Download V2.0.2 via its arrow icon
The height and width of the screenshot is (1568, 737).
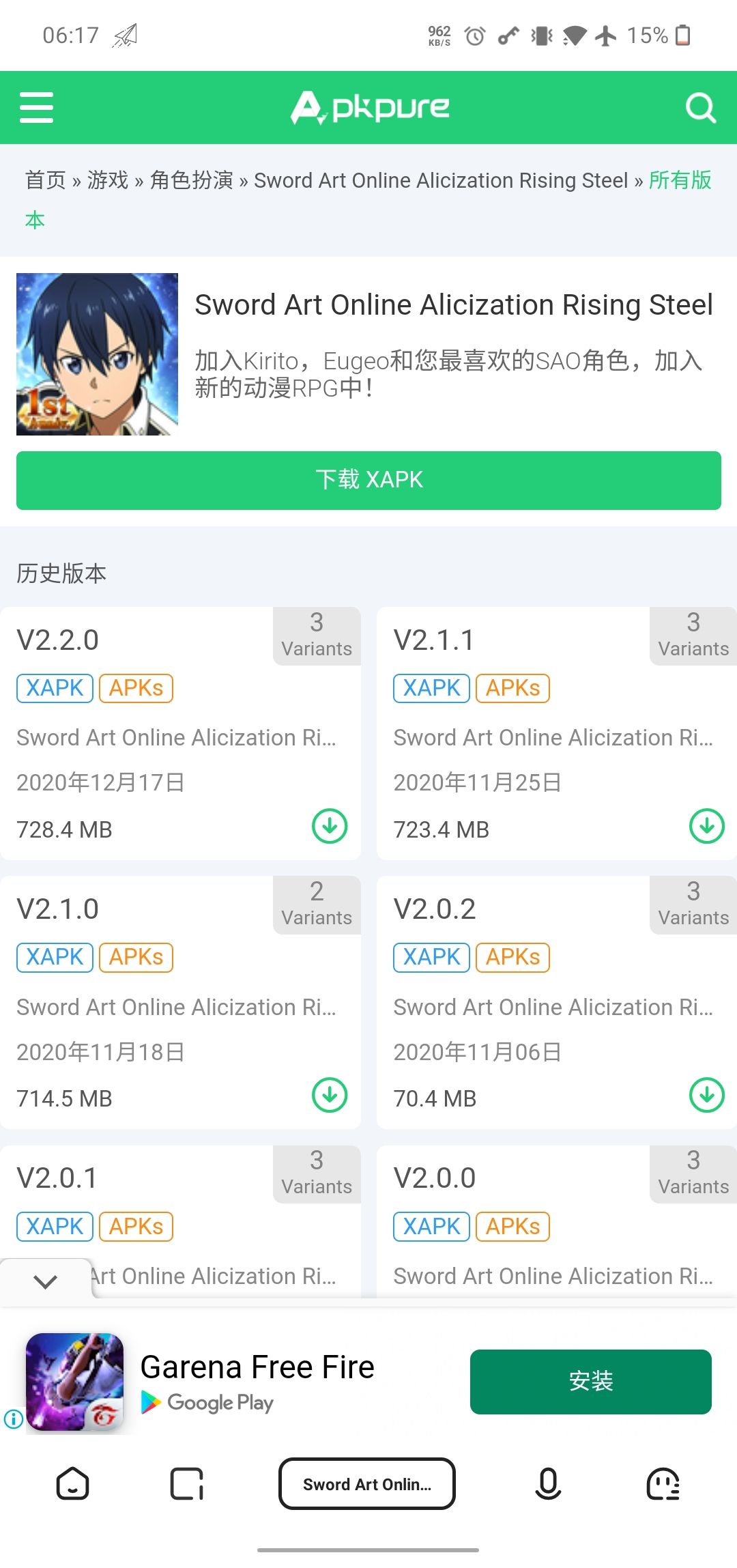706,1095
